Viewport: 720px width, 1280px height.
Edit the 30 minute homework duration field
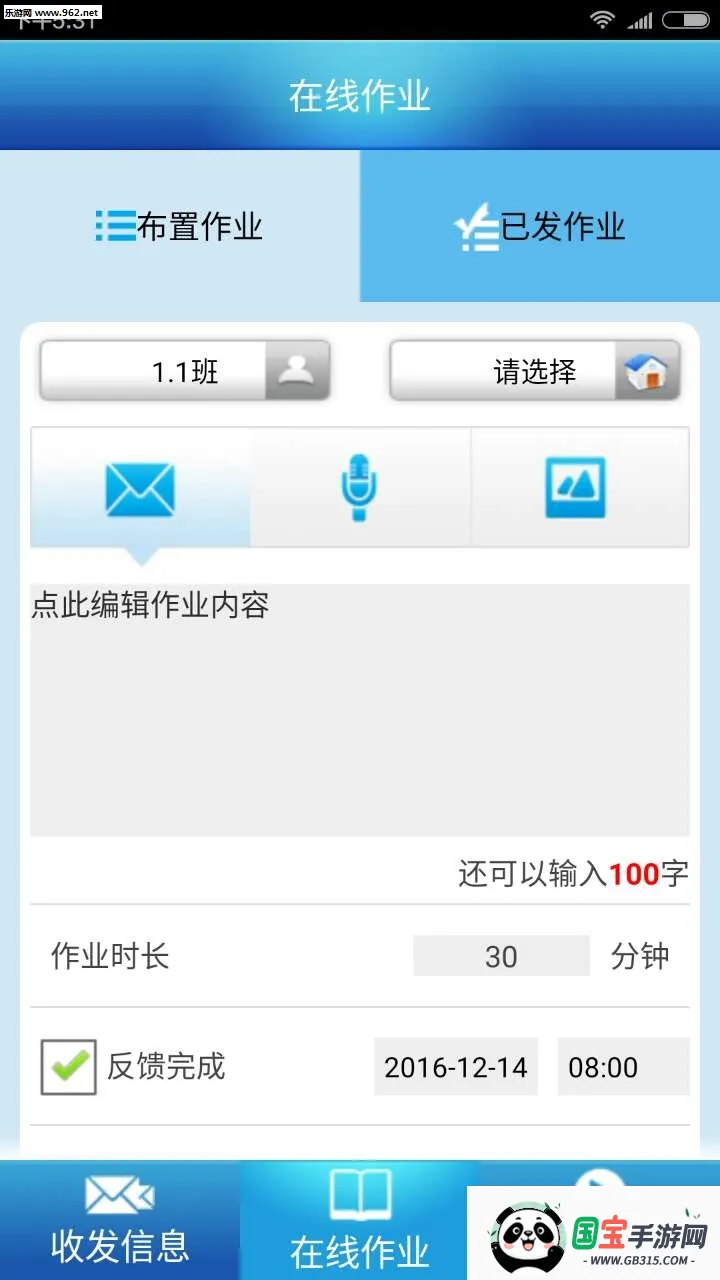(x=501, y=956)
